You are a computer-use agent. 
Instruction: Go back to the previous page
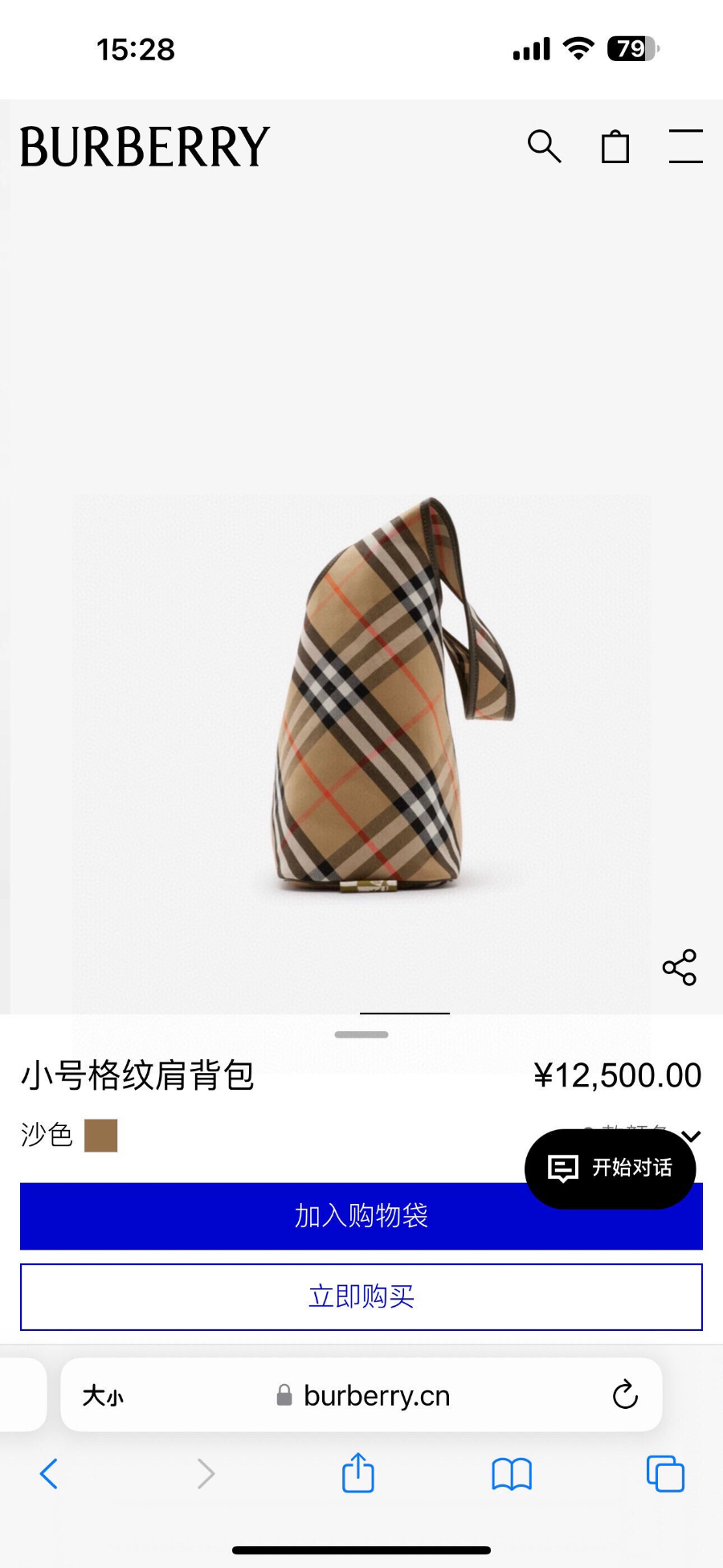coord(49,1474)
